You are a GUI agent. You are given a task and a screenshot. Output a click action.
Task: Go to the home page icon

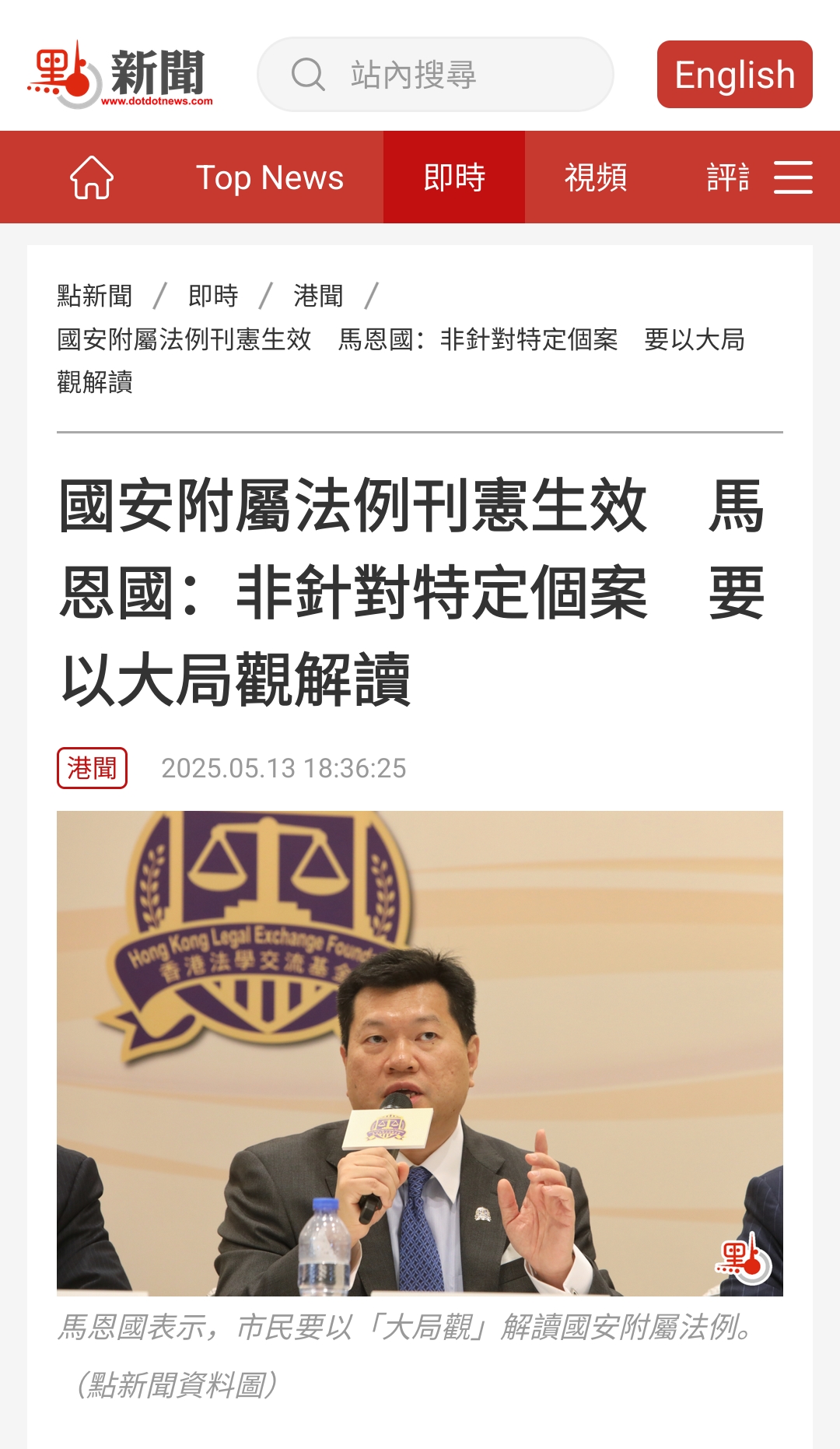(x=92, y=177)
